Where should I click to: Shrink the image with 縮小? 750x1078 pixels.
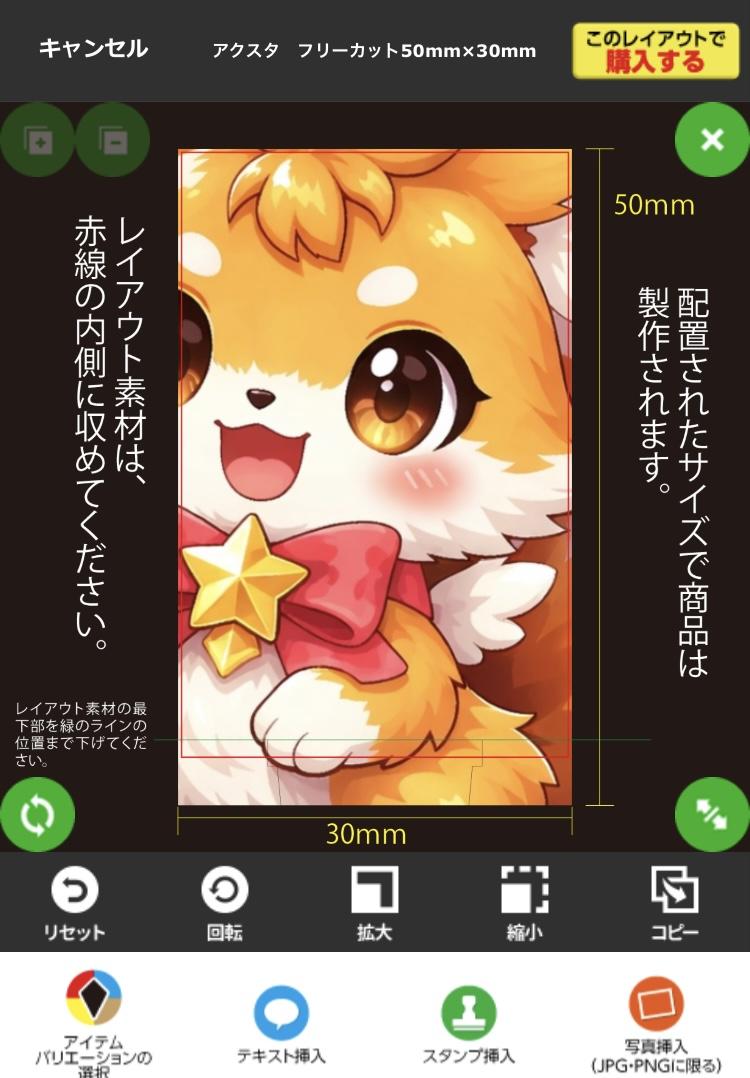pos(525,903)
